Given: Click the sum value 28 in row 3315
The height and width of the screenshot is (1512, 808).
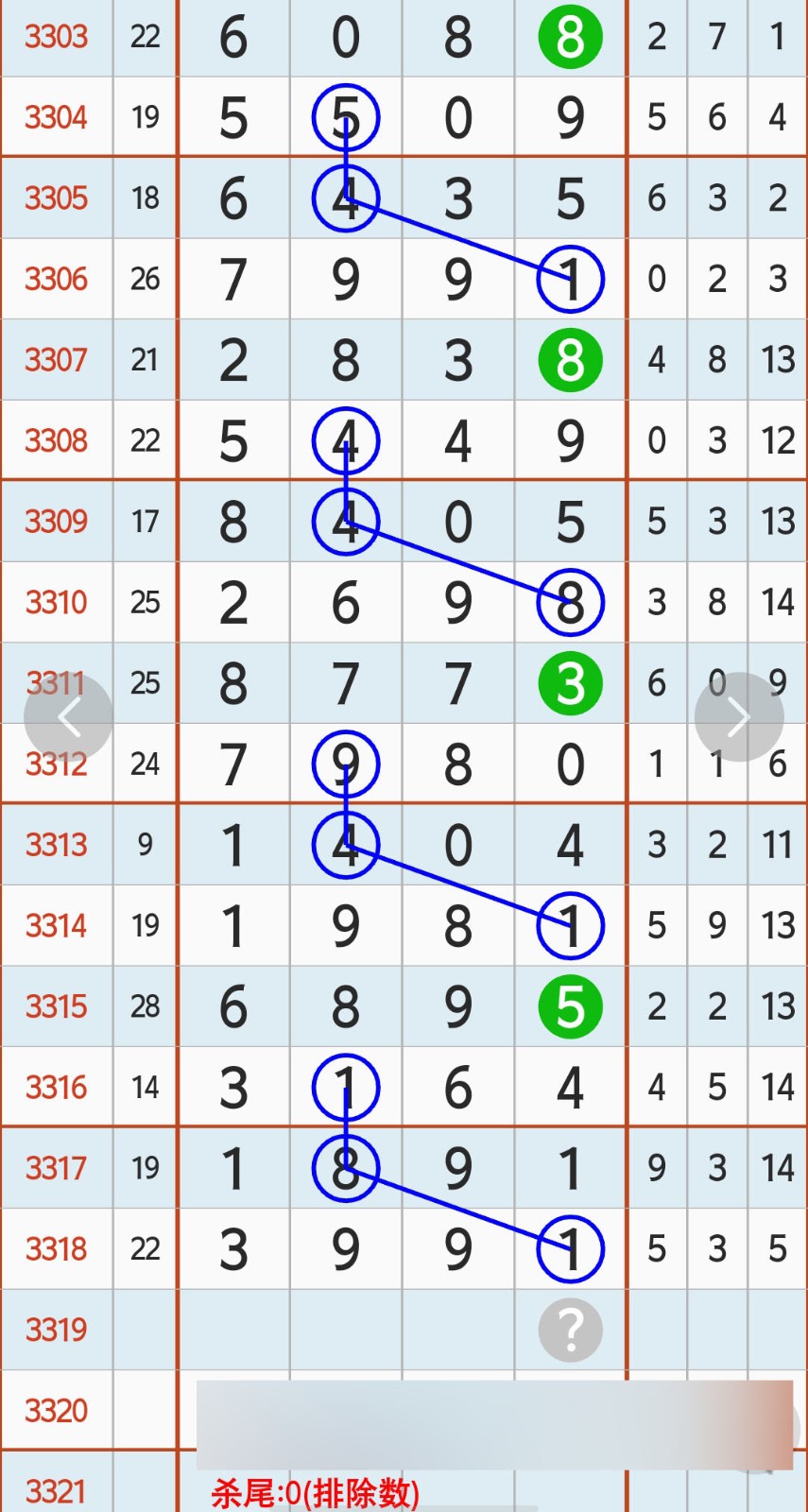Looking at the screenshot, I should (x=146, y=1006).
